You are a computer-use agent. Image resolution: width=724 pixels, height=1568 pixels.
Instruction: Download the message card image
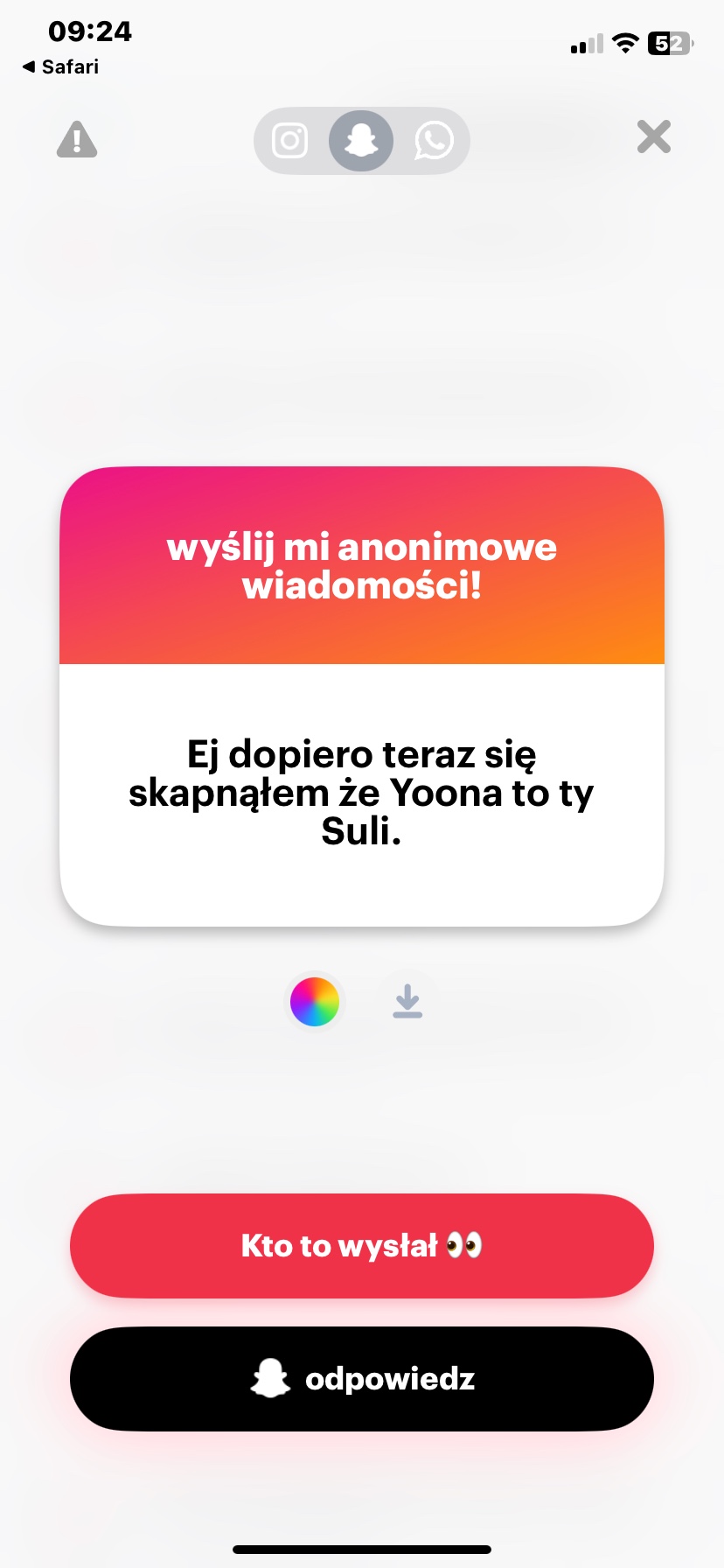click(x=407, y=1001)
